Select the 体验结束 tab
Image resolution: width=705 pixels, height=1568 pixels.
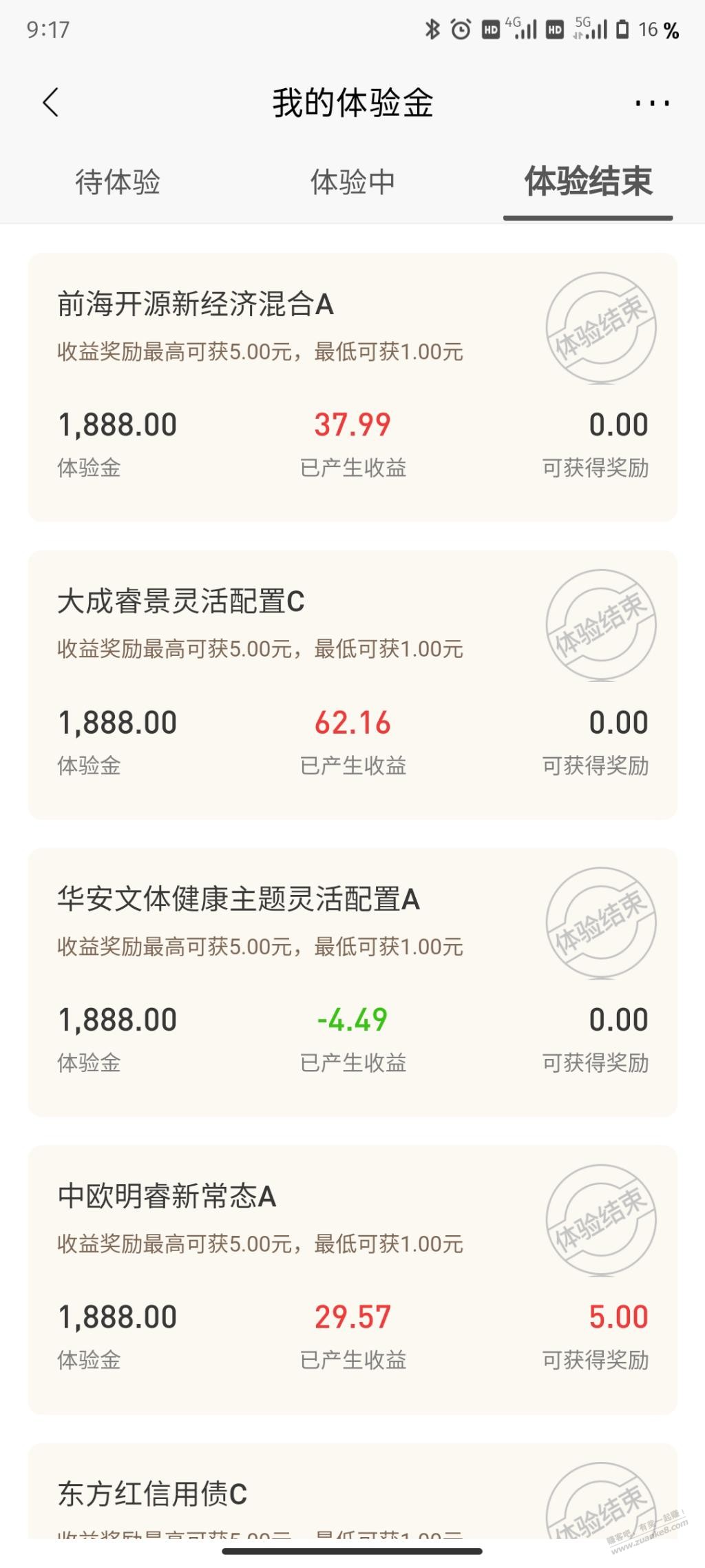click(x=588, y=182)
